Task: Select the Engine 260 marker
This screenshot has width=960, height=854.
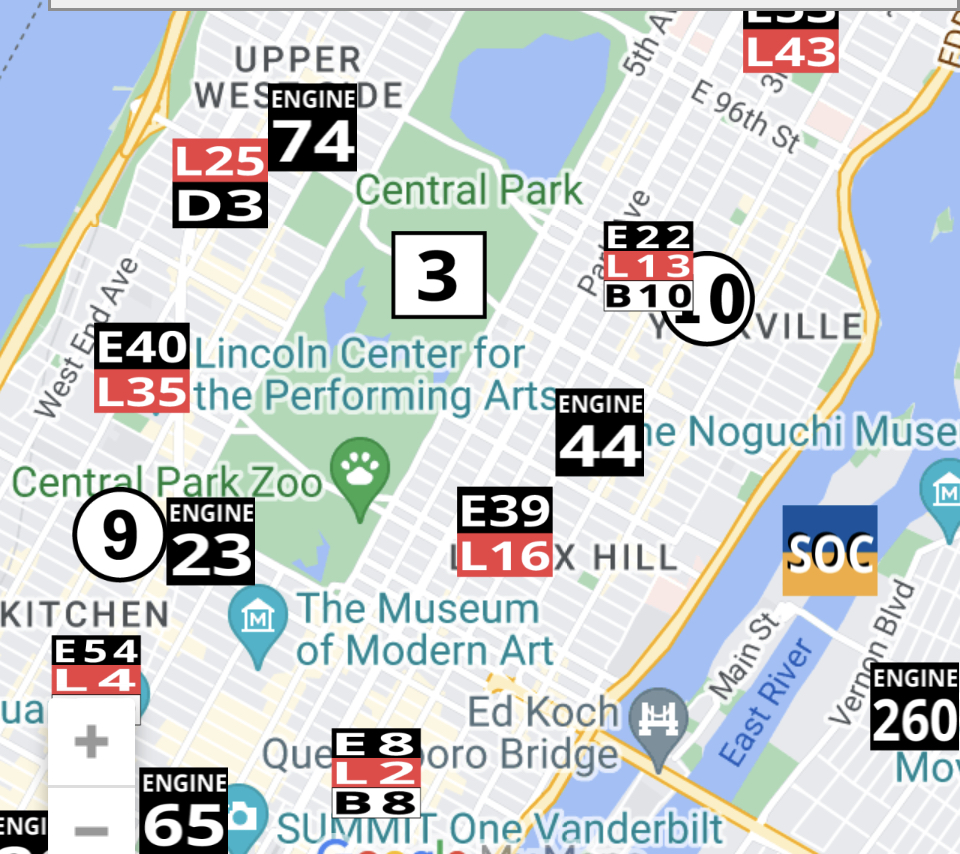Action: tap(914, 706)
